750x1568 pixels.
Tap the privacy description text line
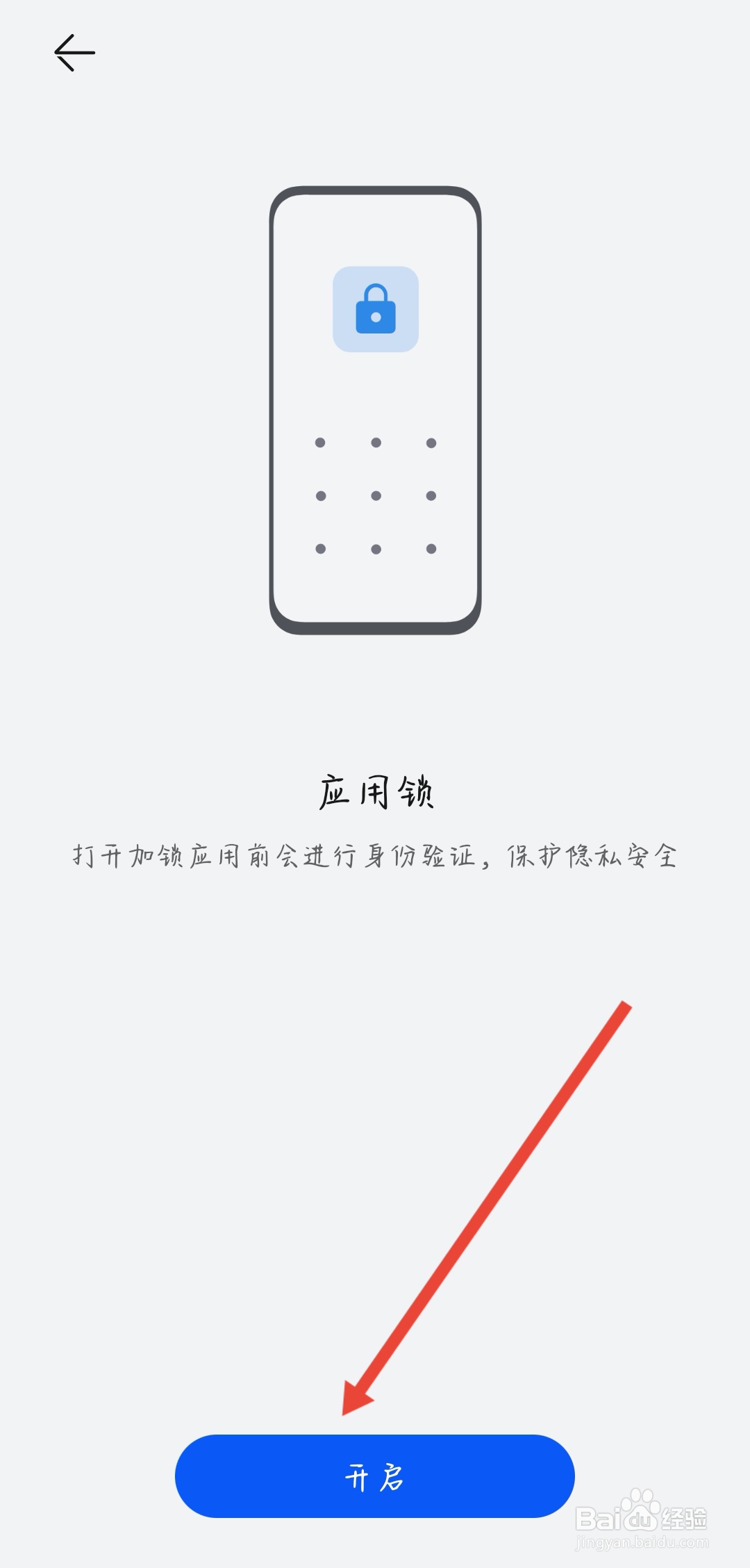pyautogui.click(x=375, y=857)
